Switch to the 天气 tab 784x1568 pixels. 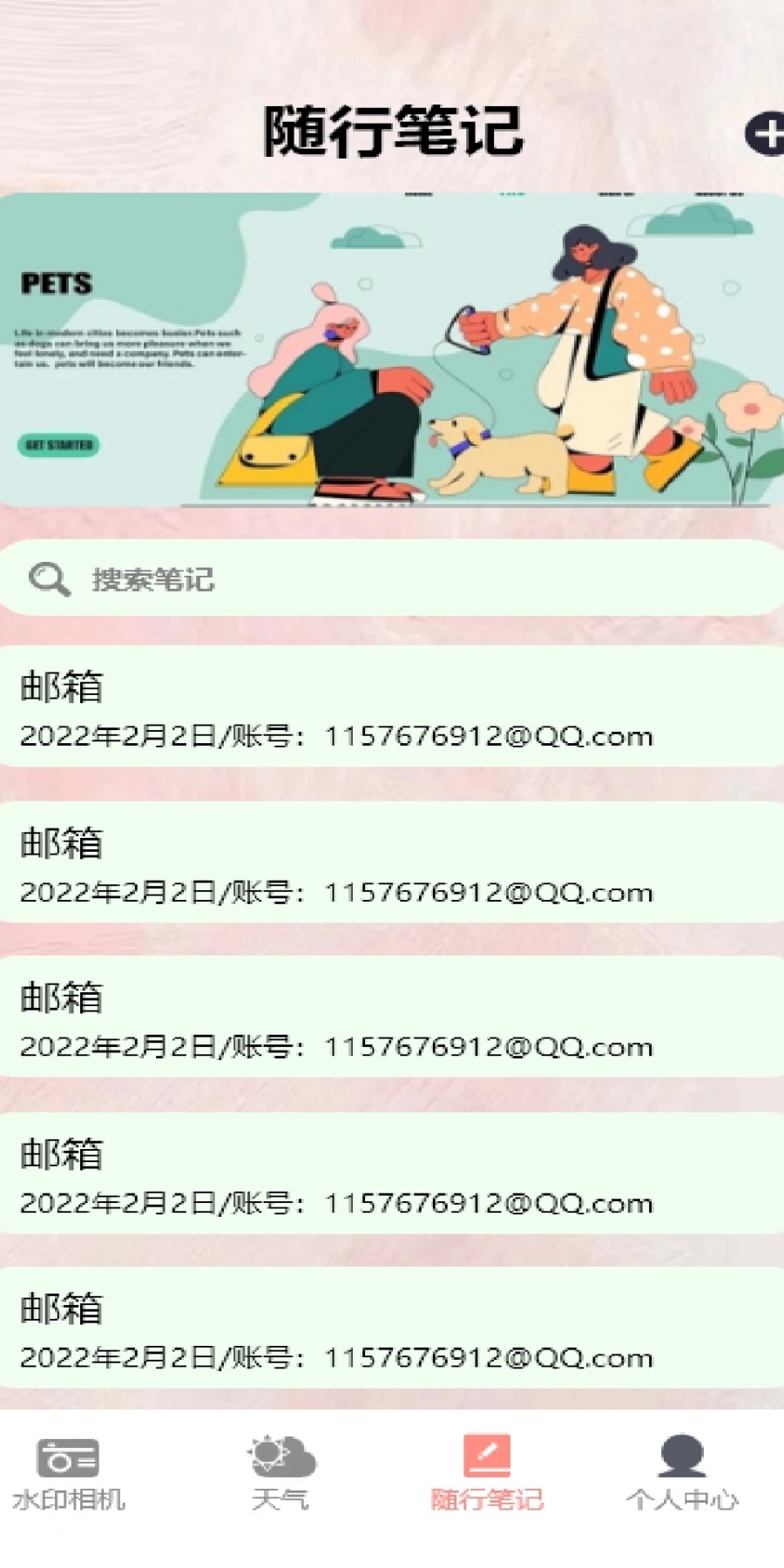click(x=280, y=1474)
